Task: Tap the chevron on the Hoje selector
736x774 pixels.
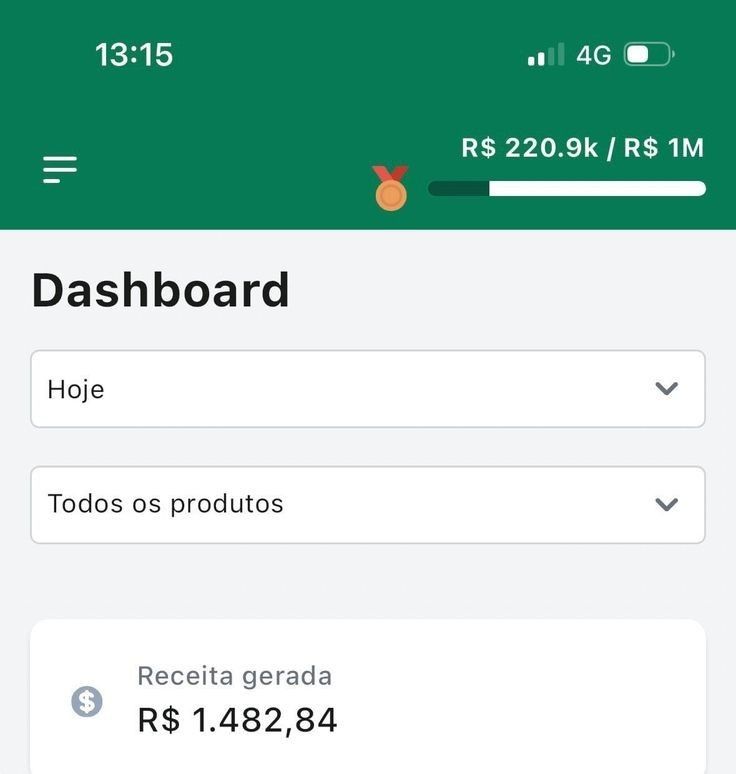Action: tap(667, 389)
